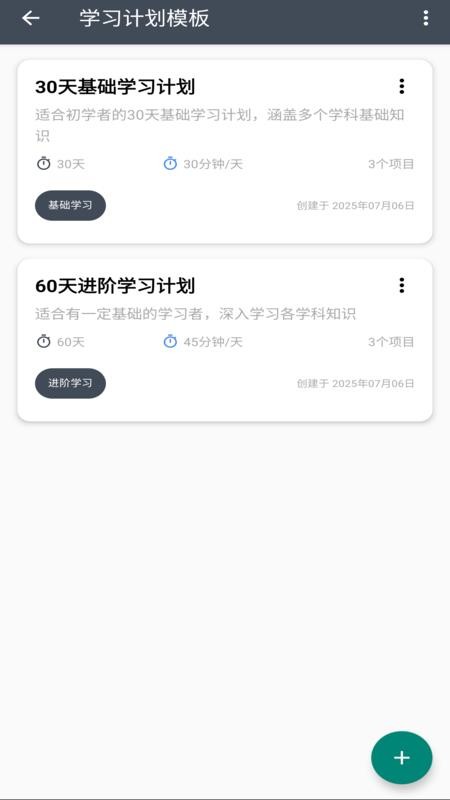Go back using the top-left arrow

pyautogui.click(x=31, y=18)
